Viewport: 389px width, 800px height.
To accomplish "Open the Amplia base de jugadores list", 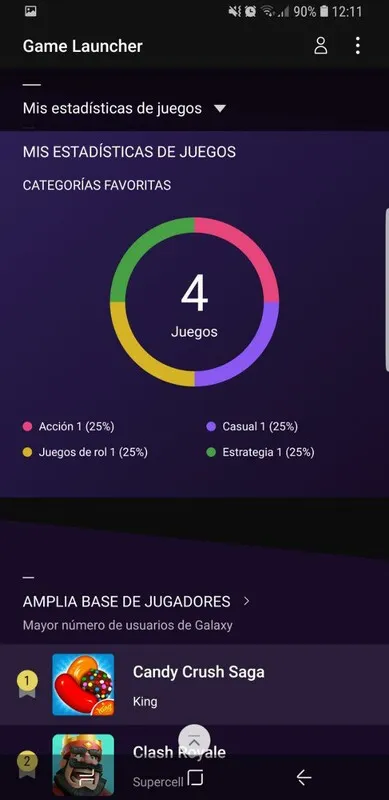I will (136, 601).
